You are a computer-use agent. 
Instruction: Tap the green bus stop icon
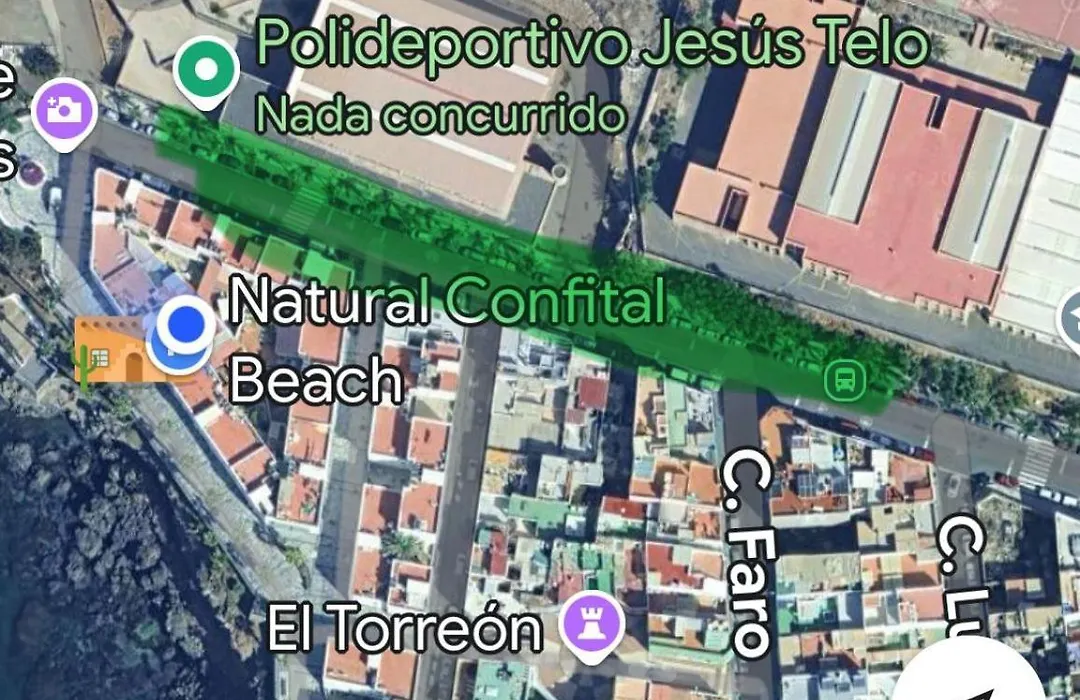tap(846, 380)
